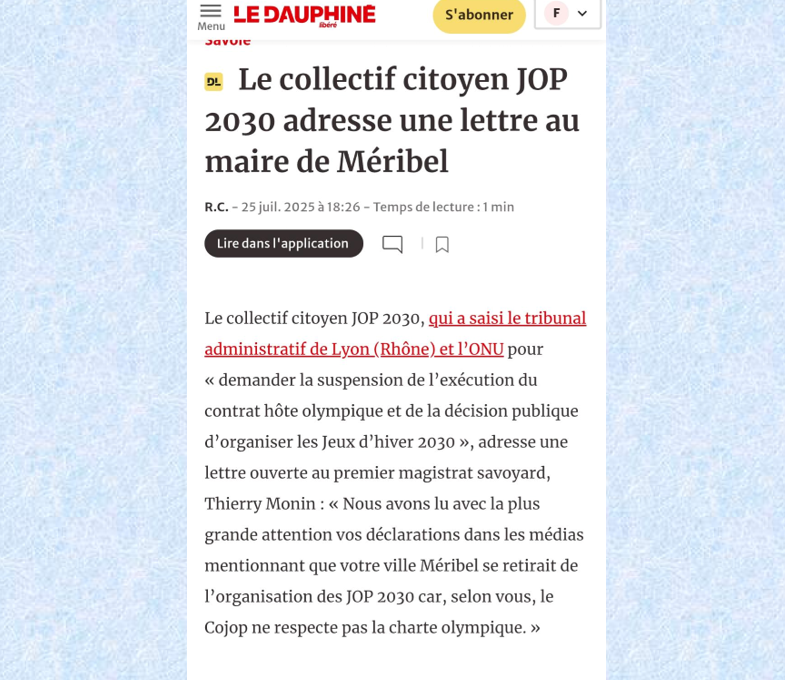Image resolution: width=785 pixels, height=680 pixels.
Task: Open the Savoie section link
Action: coord(228,42)
